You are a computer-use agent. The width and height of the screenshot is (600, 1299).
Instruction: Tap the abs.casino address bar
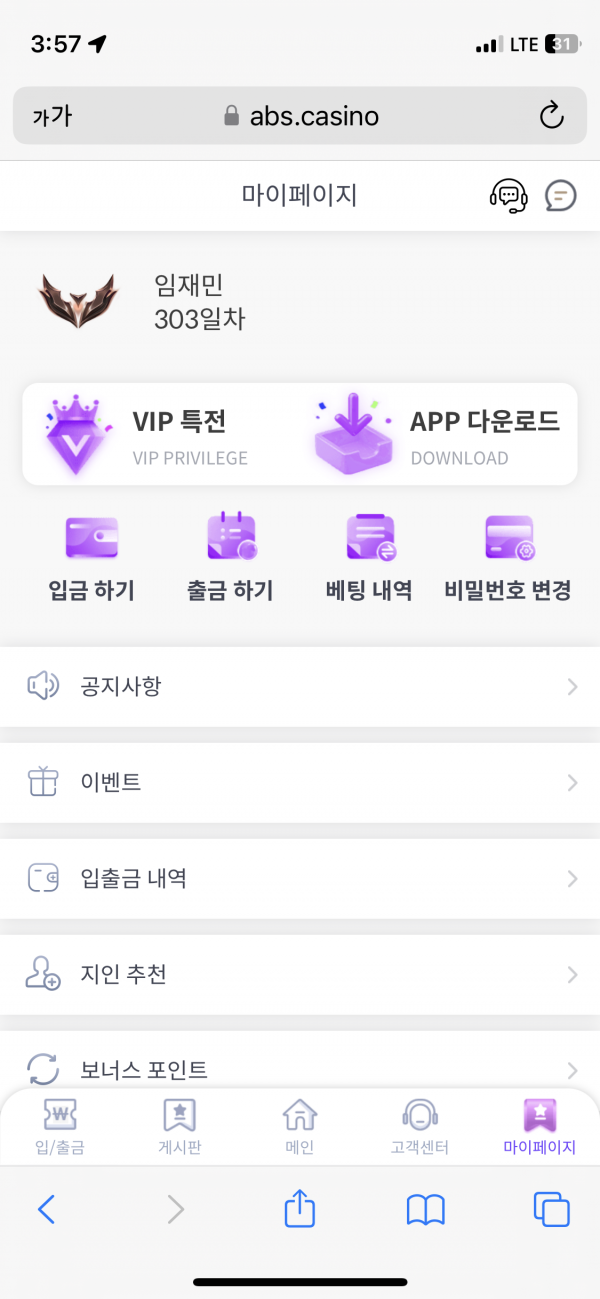pyautogui.click(x=300, y=116)
